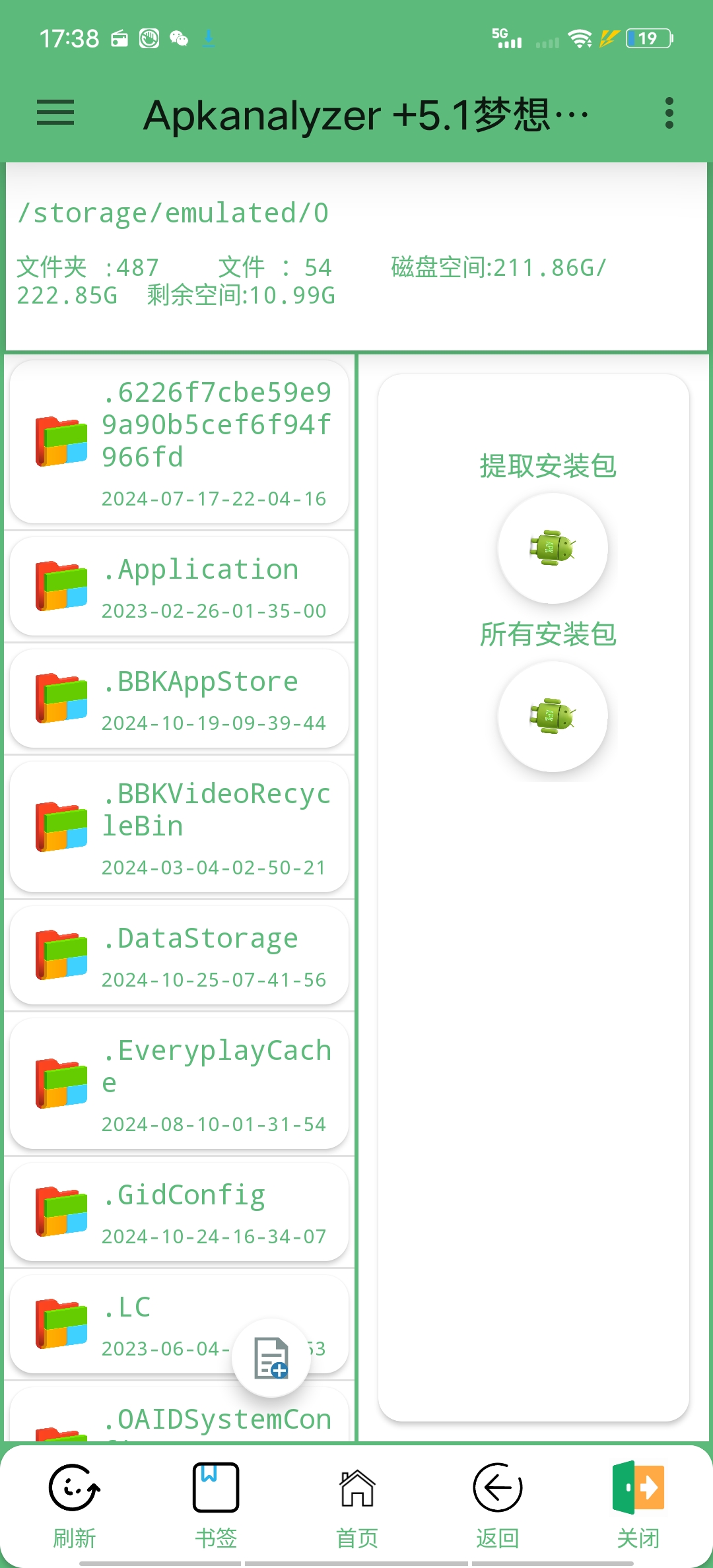
Task: Tap the /storage/emulated/0 path text
Action: (x=173, y=212)
